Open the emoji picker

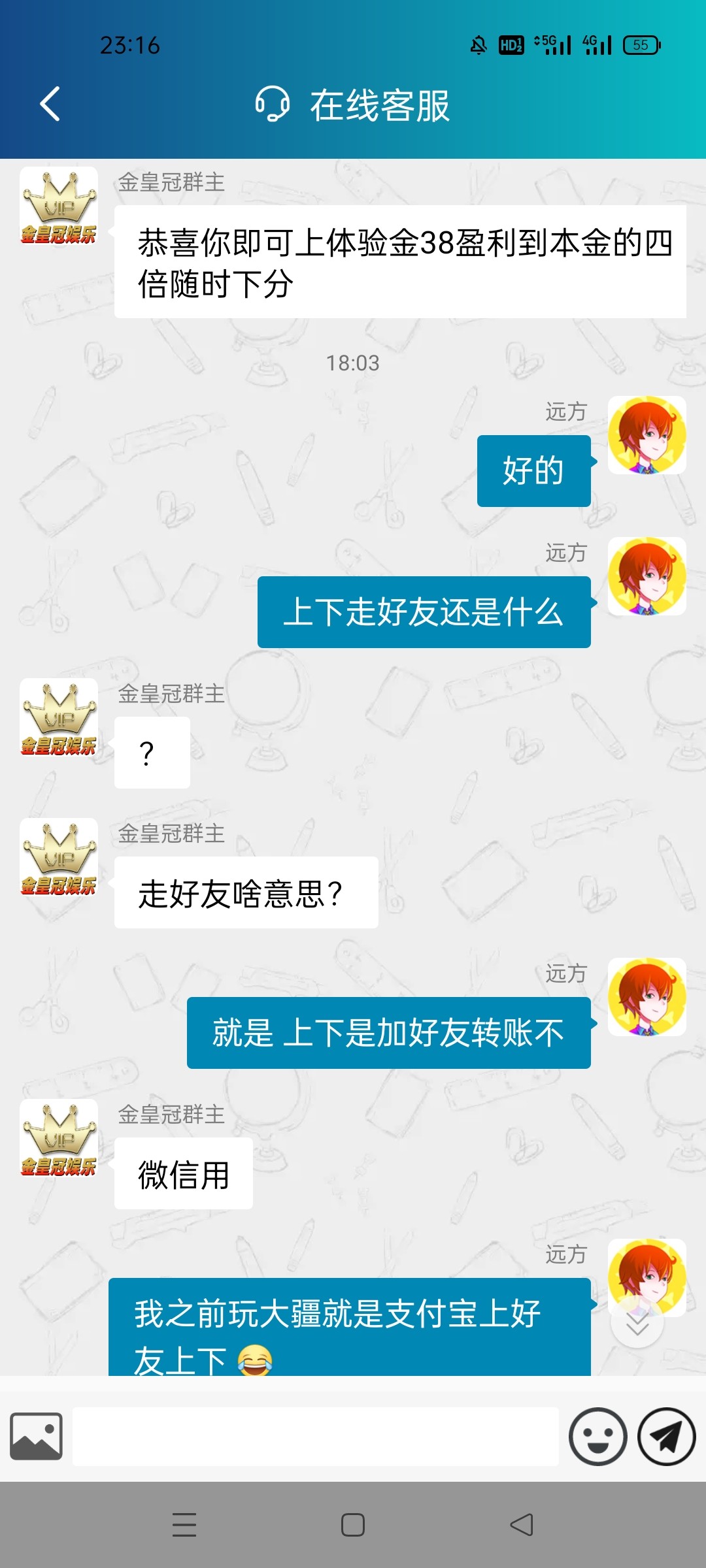pos(597,1436)
